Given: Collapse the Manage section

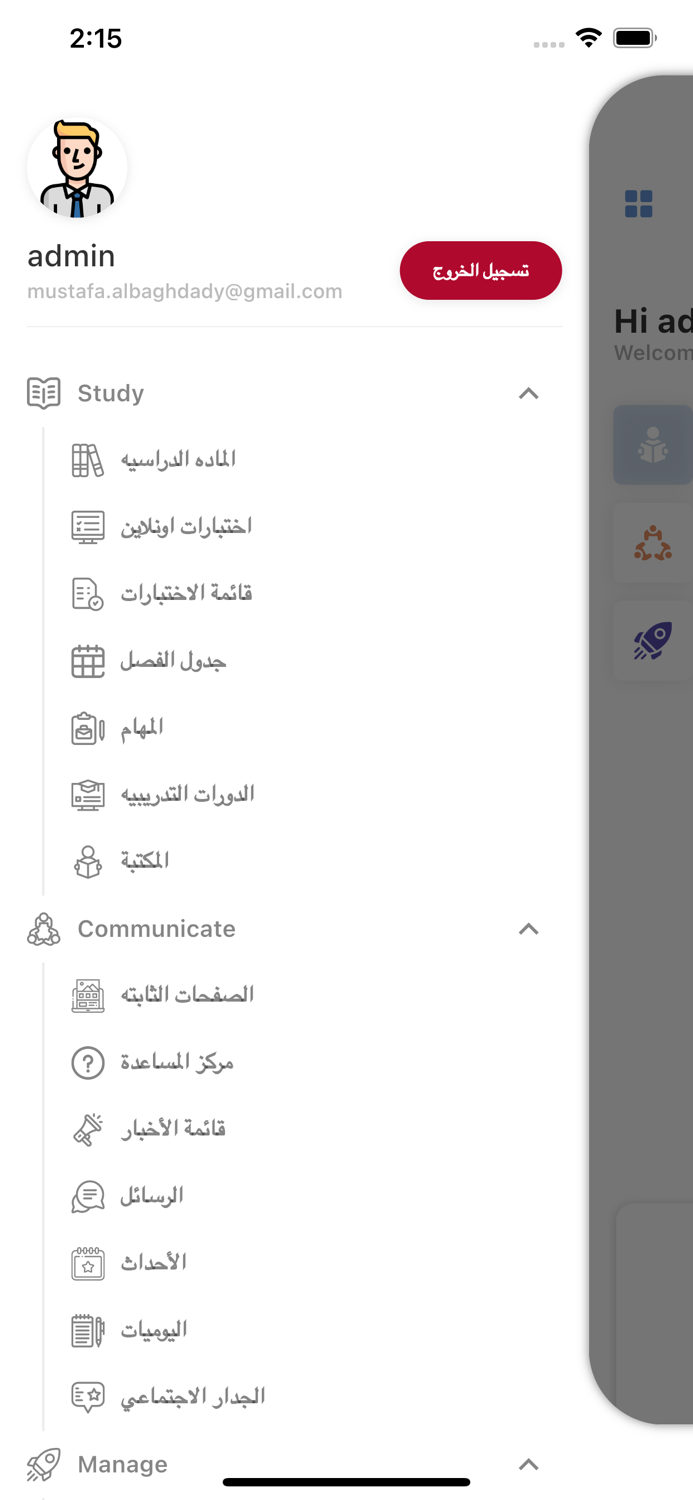Looking at the screenshot, I should pyautogui.click(x=528, y=1465).
